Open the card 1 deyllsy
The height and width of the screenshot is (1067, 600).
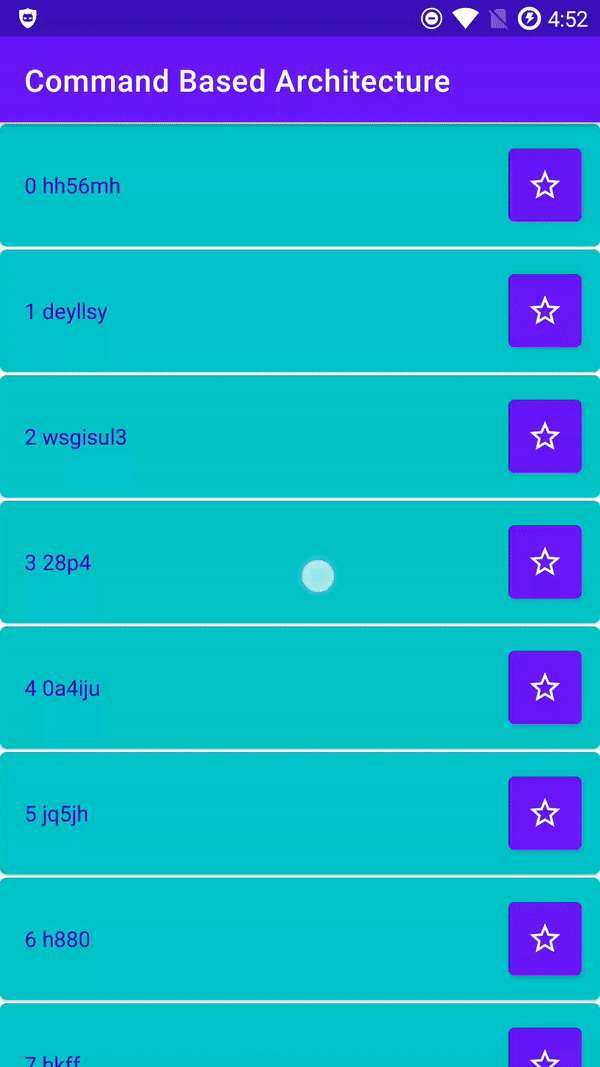click(300, 311)
